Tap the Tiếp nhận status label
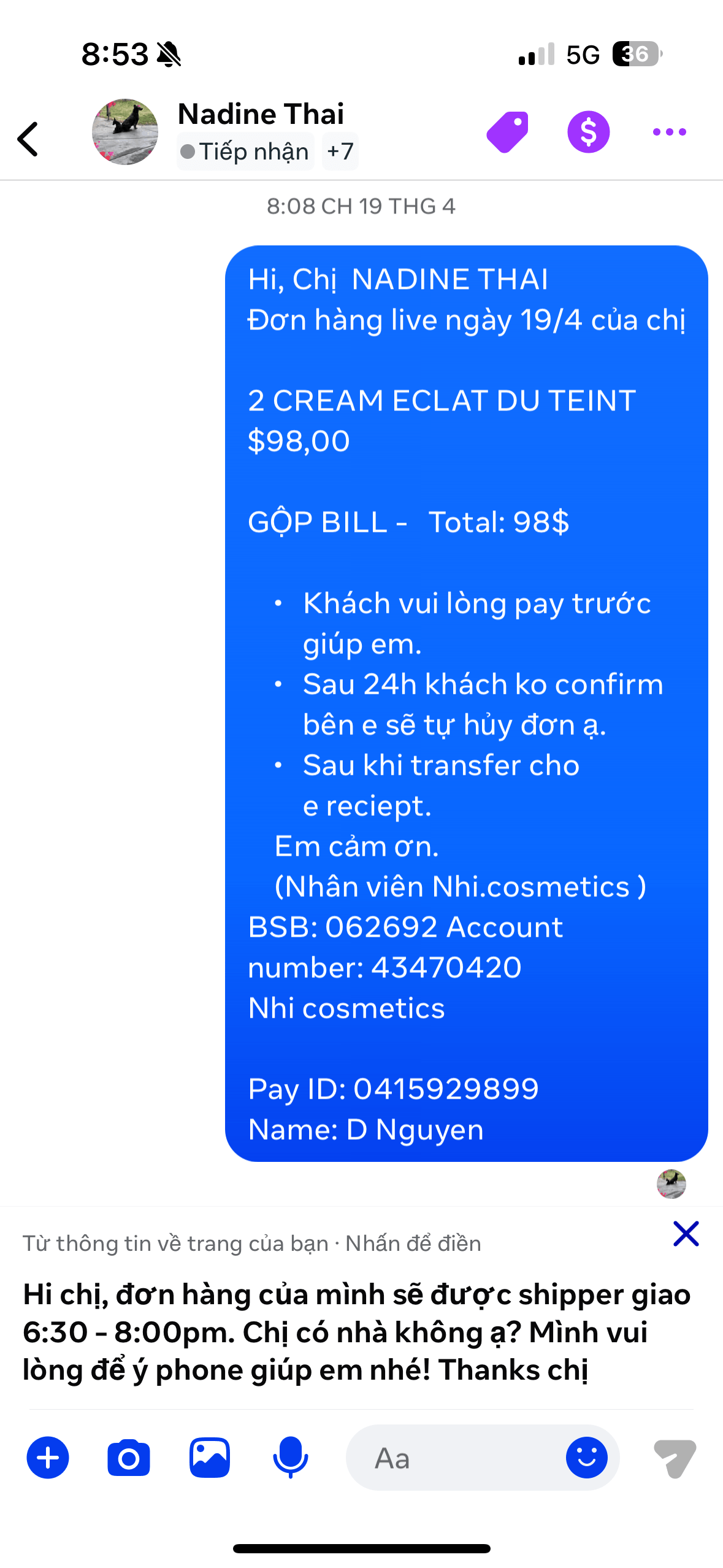 (x=246, y=152)
